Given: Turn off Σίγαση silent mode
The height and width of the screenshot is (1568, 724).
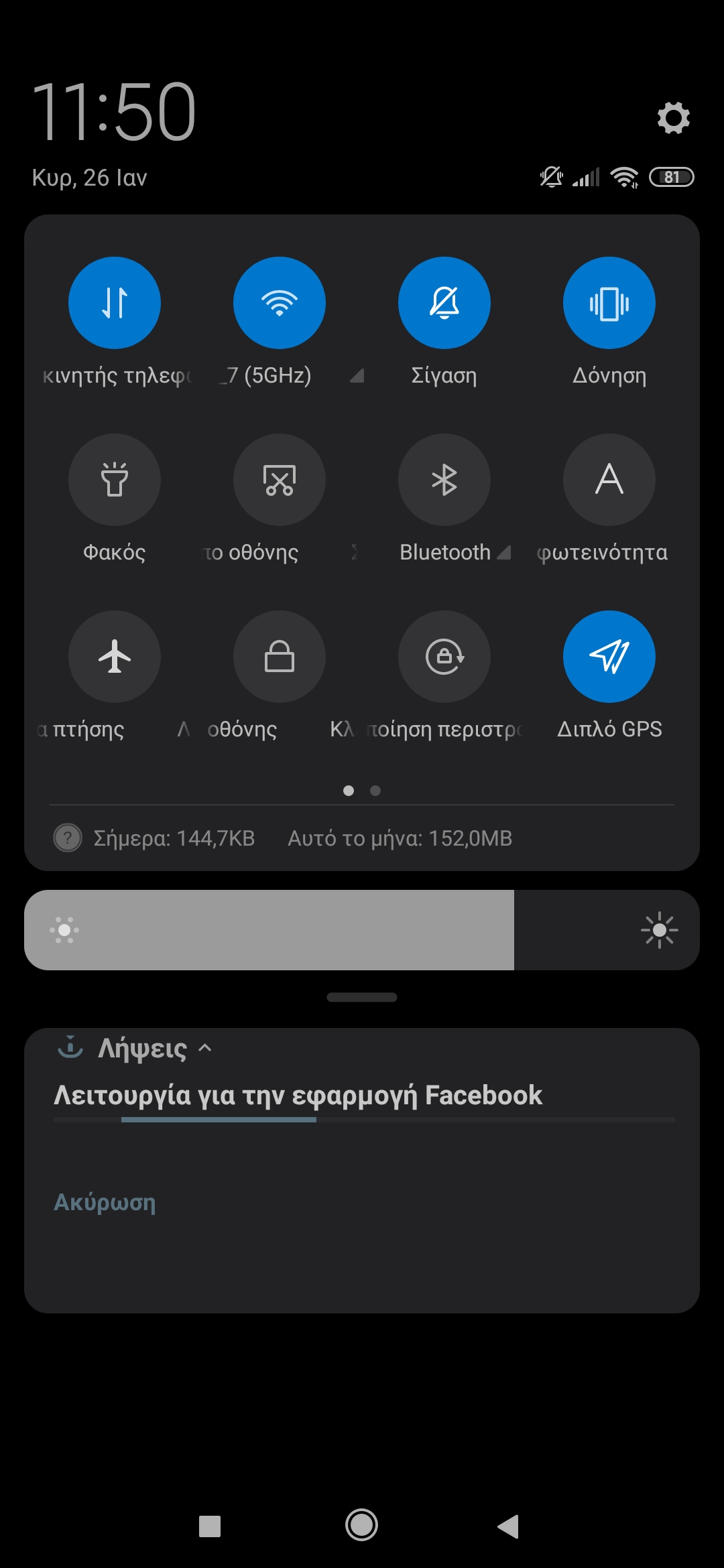Looking at the screenshot, I should click(x=444, y=303).
